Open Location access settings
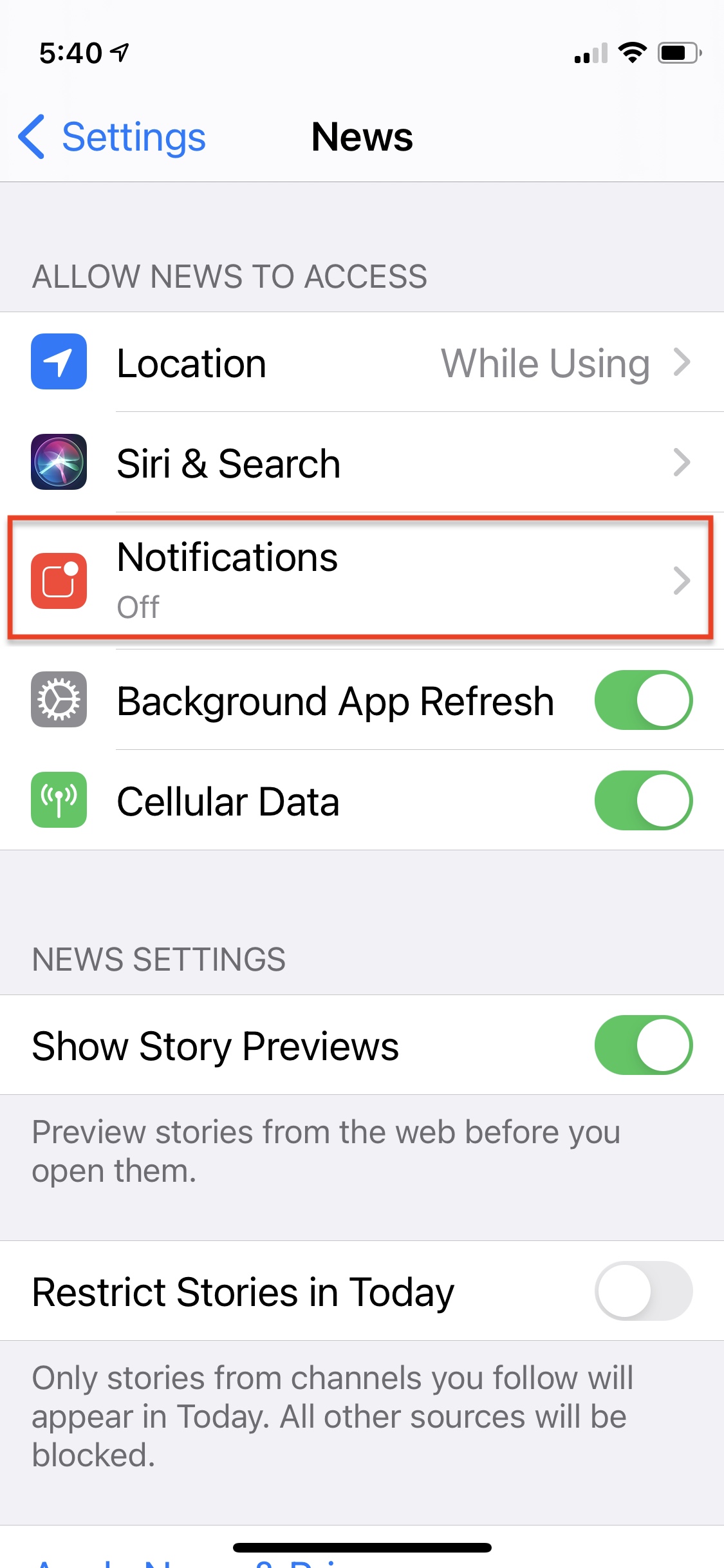Image resolution: width=724 pixels, height=1568 pixels. click(x=362, y=362)
